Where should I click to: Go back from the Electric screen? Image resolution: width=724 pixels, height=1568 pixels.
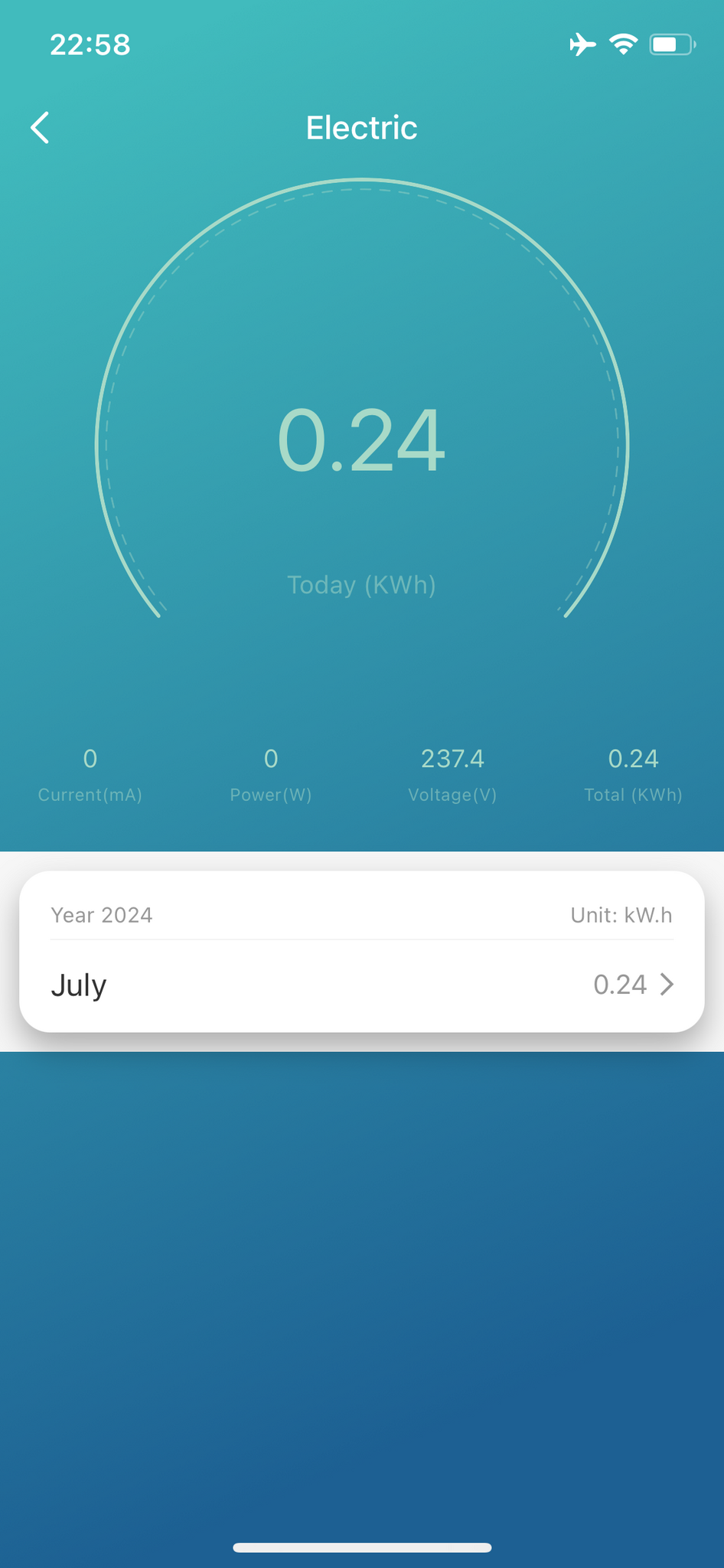(40, 128)
